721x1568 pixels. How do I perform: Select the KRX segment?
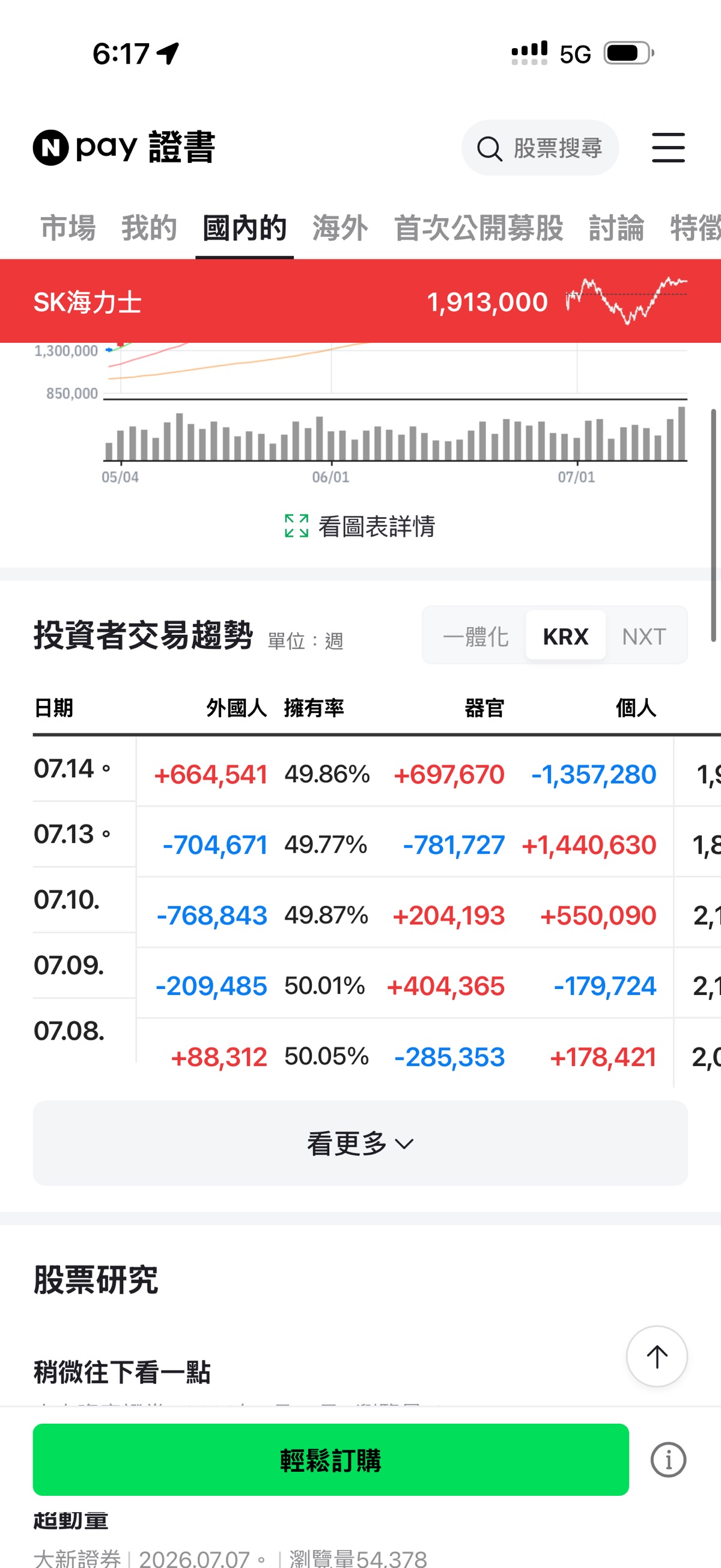565,636
